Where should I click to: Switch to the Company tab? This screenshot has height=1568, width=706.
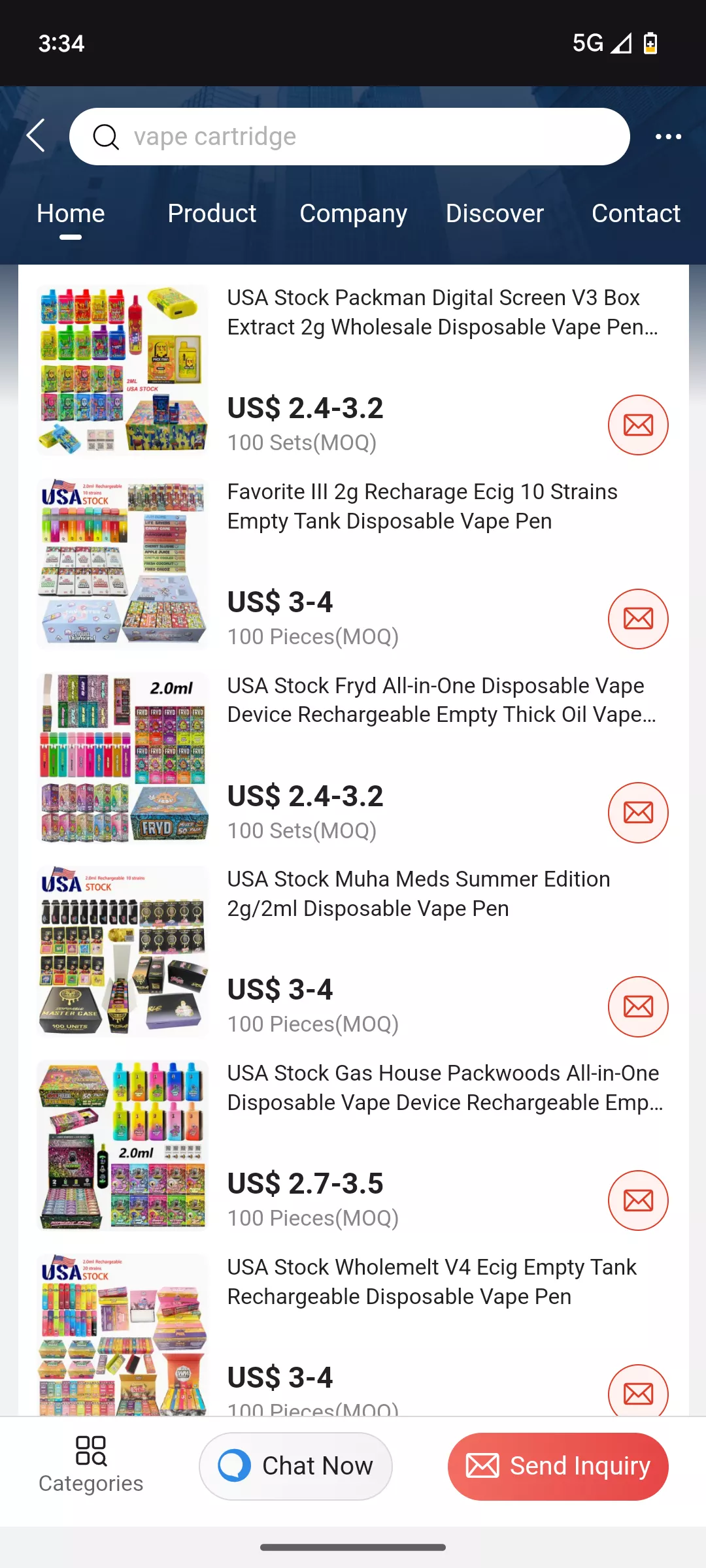[x=353, y=214]
